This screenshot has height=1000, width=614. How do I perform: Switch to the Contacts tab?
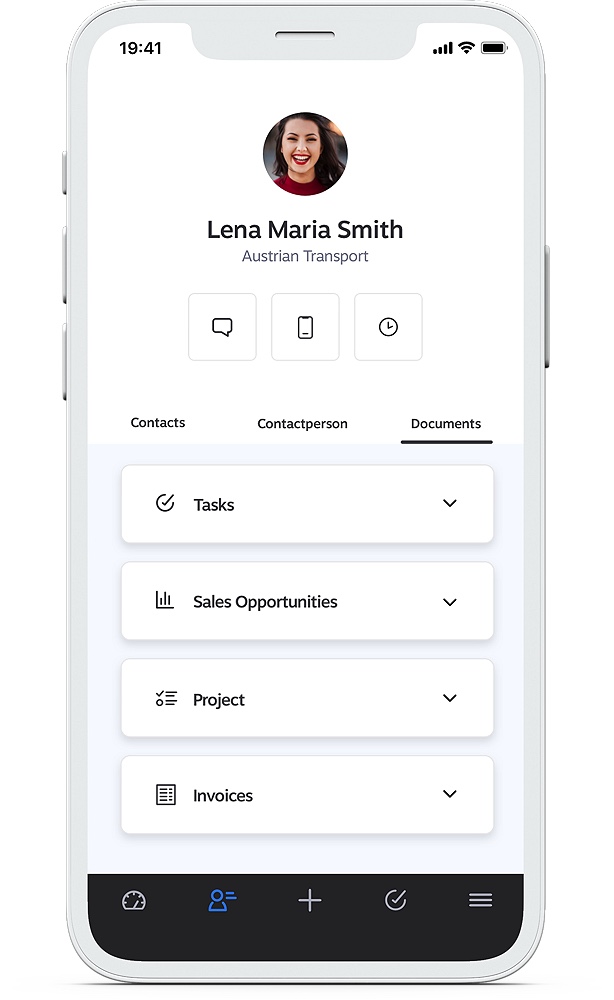click(158, 423)
